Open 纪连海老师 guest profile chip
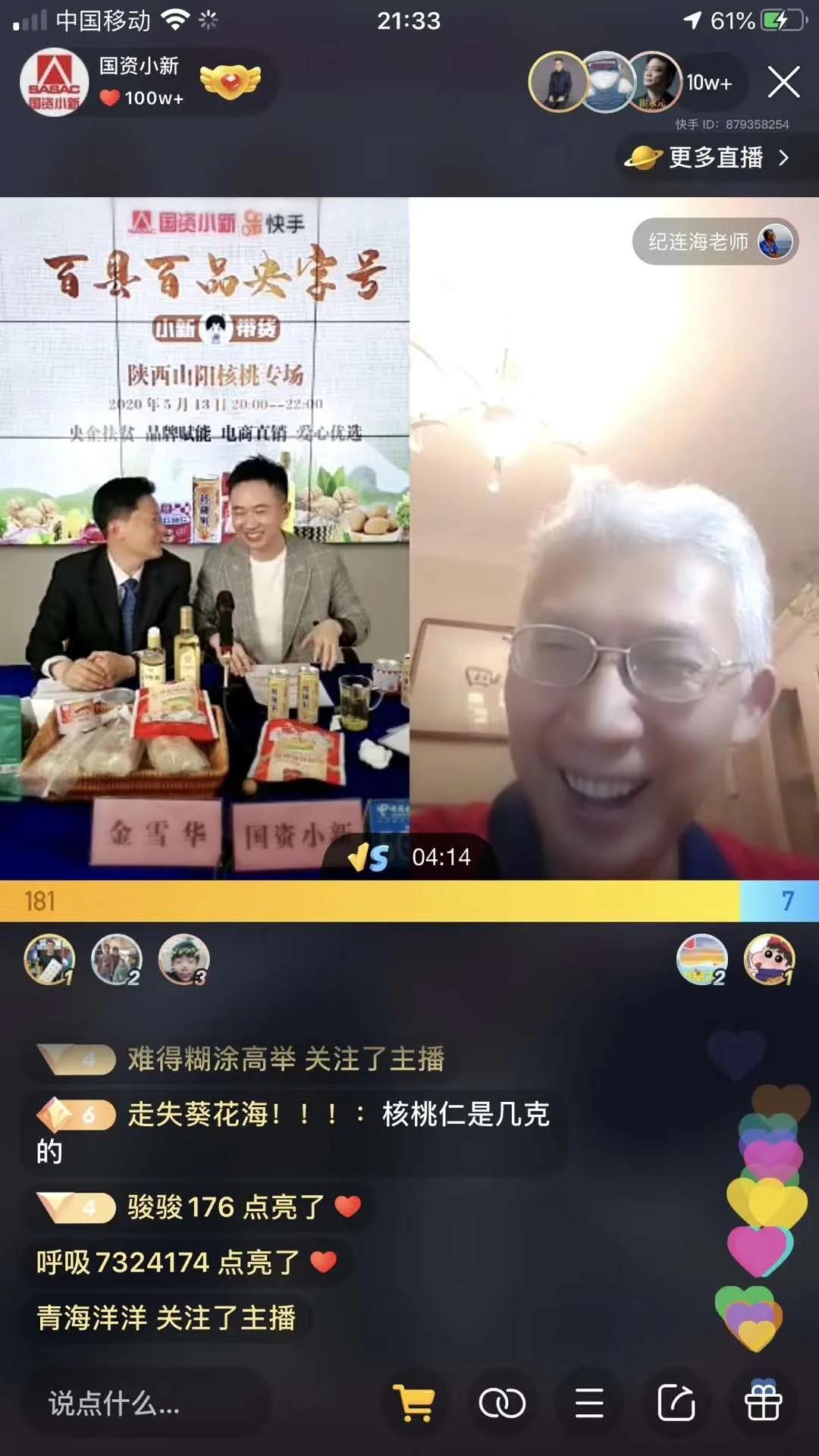This screenshot has width=819, height=1456. point(714,242)
